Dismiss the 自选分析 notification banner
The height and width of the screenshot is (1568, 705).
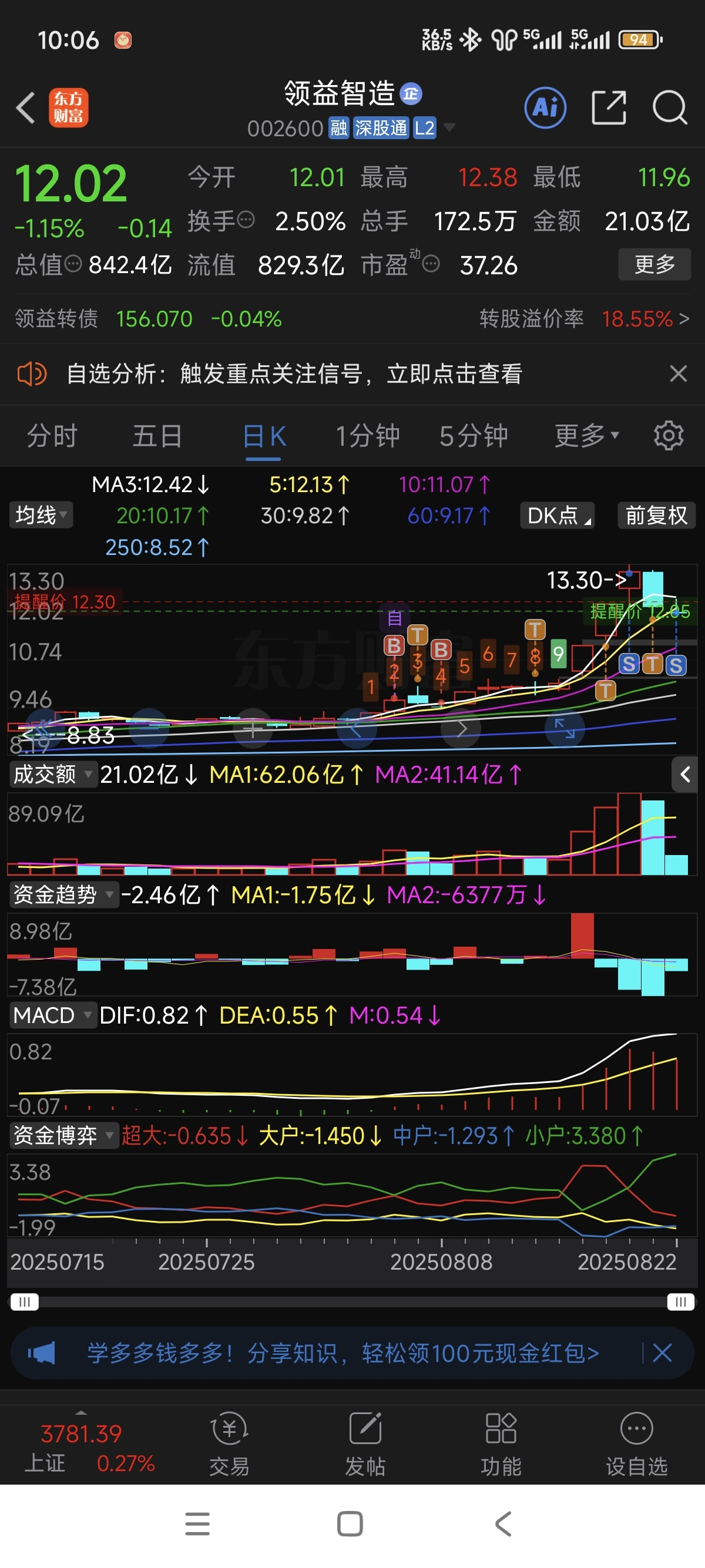tap(678, 373)
